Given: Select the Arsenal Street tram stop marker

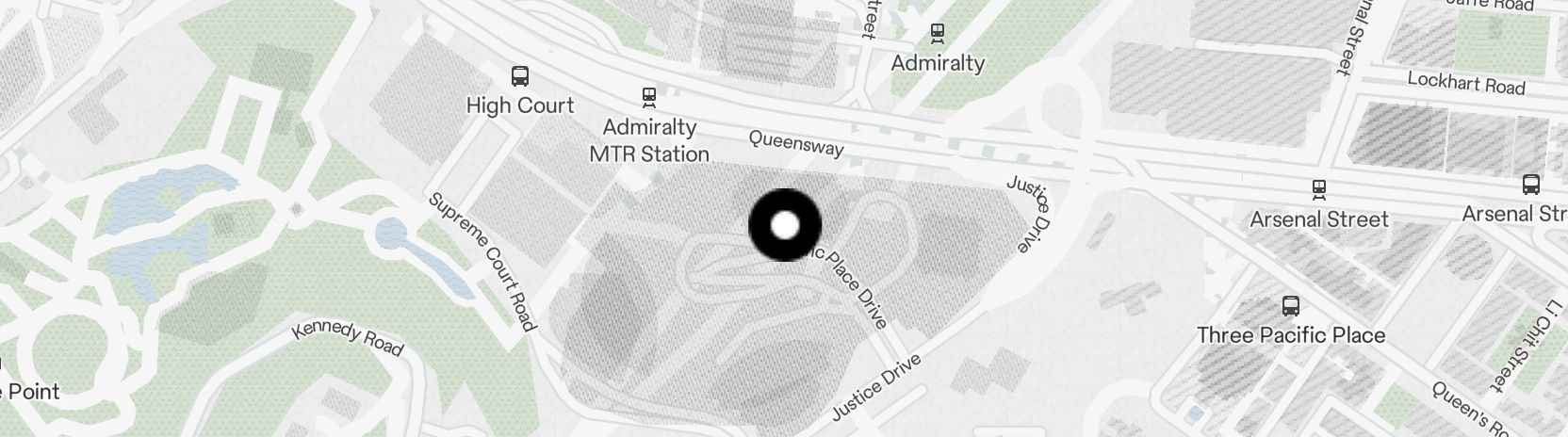Looking at the screenshot, I should (x=1319, y=189).
